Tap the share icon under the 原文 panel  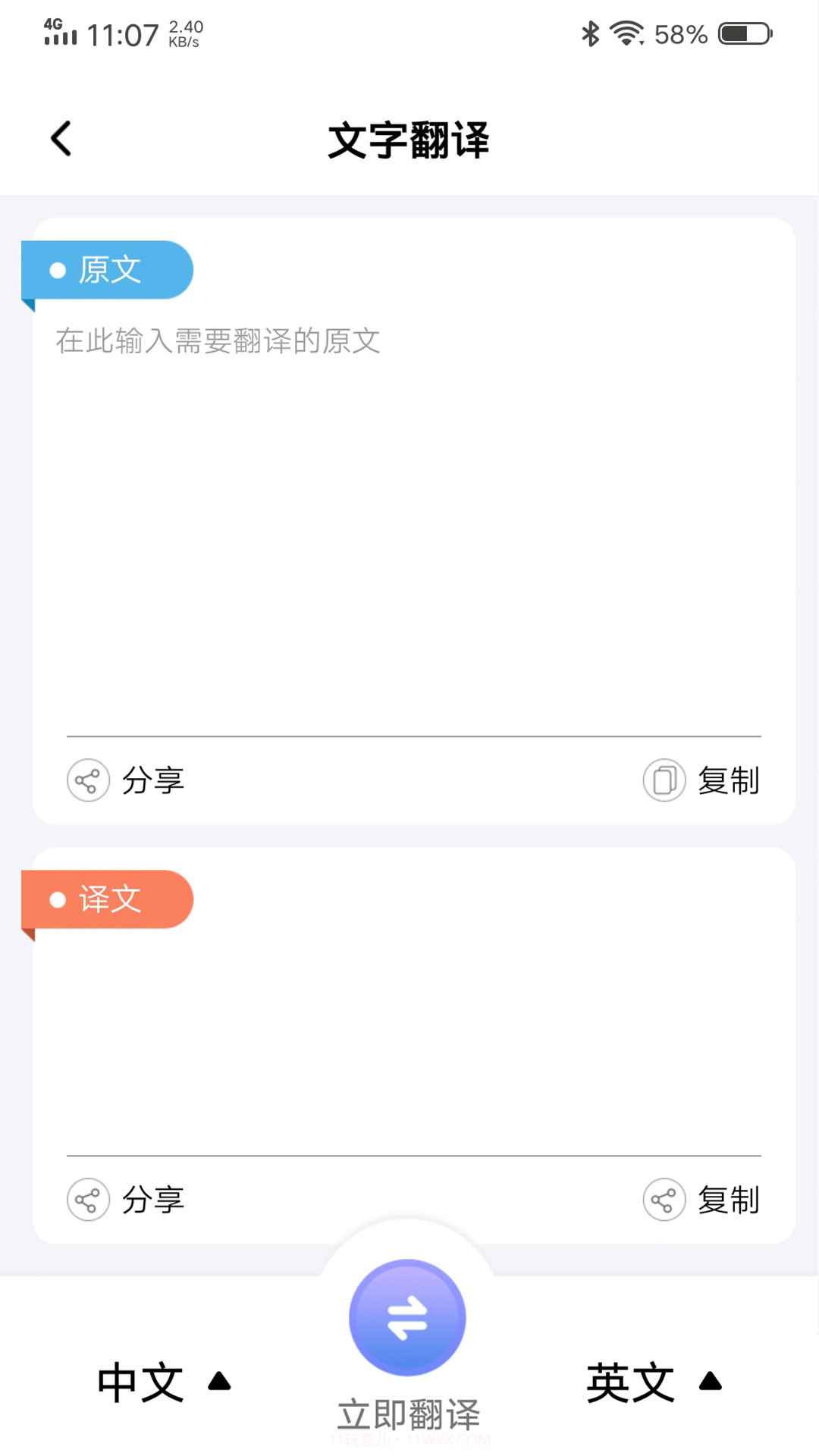pyautogui.click(x=88, y=780)
